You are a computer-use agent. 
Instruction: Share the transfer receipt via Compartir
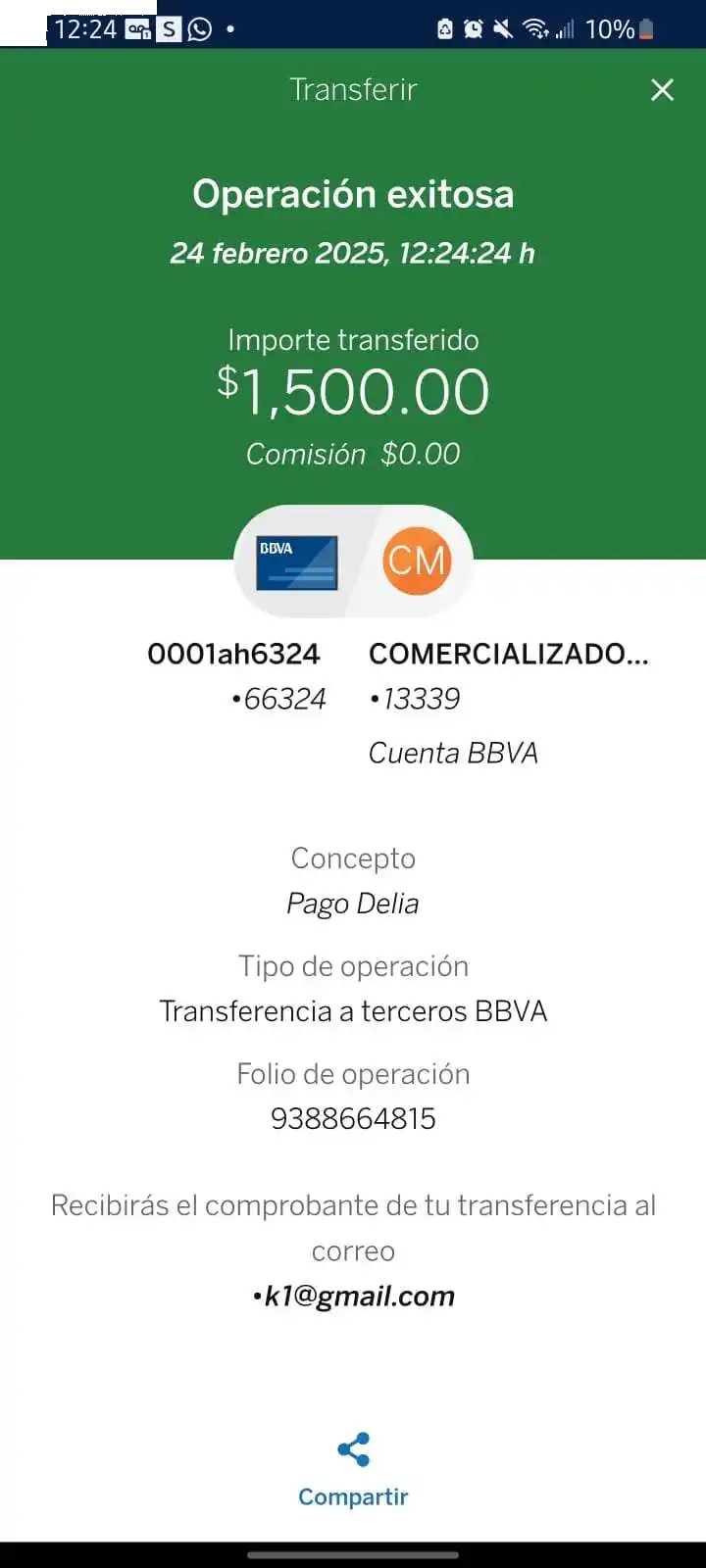353,1469
